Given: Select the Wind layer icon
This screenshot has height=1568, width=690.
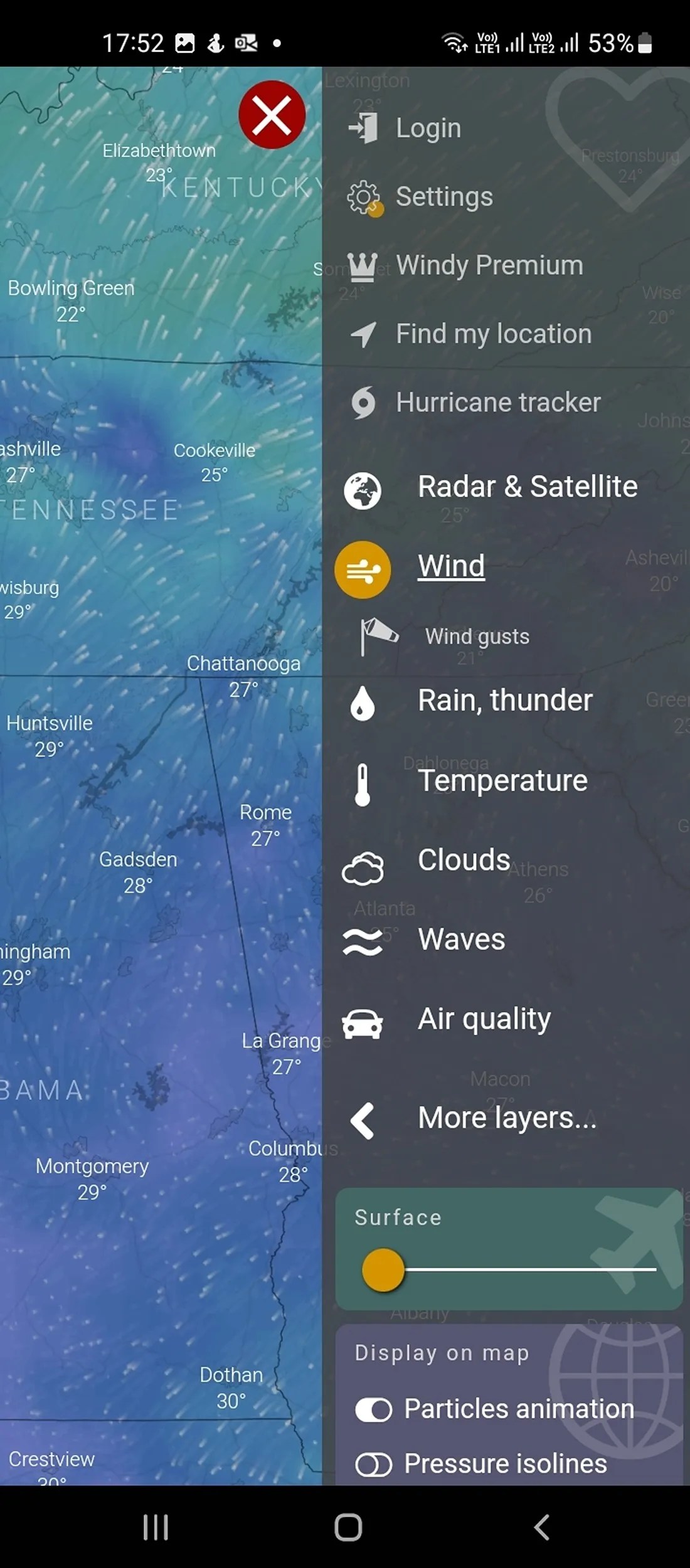Looking at the screenshot, I should [x=363, y=568].
